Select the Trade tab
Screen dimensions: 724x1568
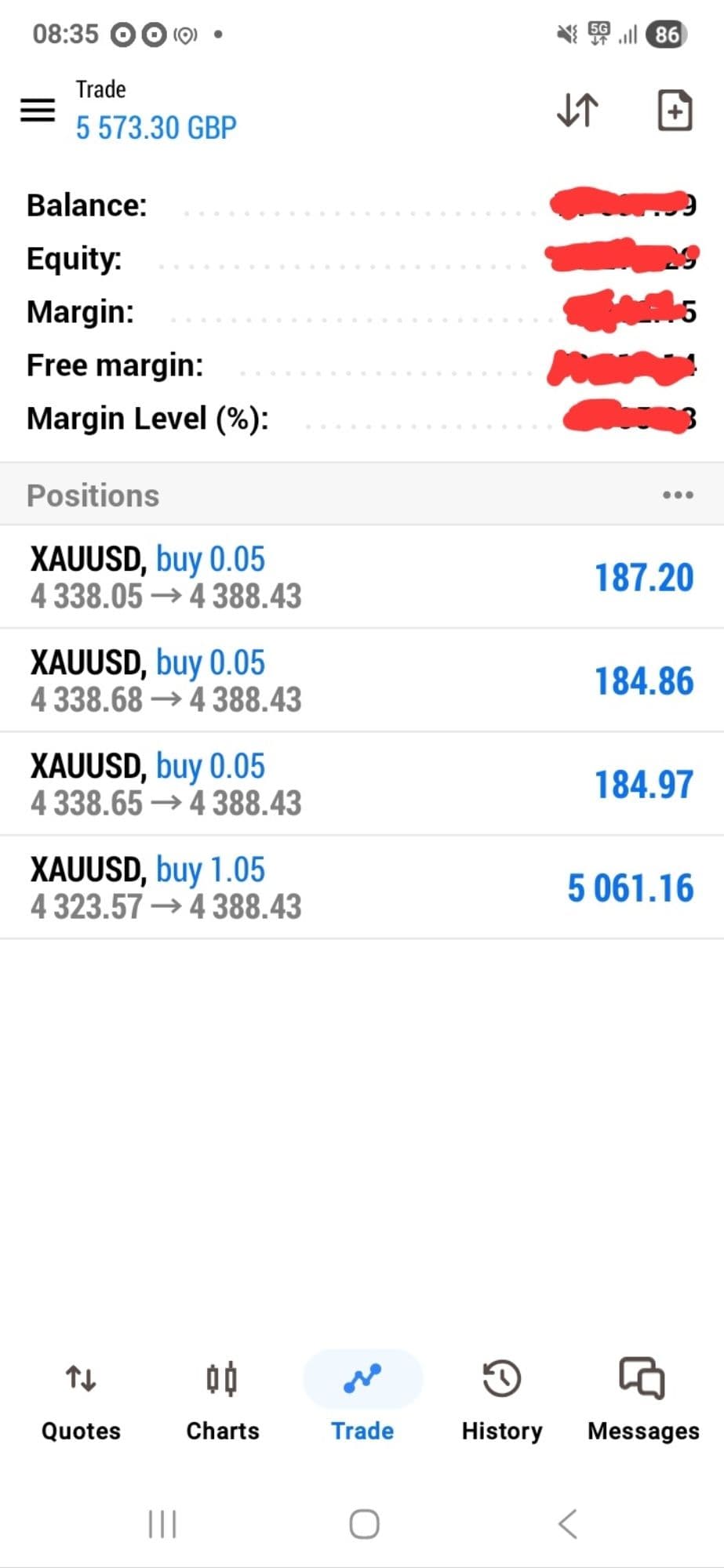pyautogui.click(x=362, y=1400)
